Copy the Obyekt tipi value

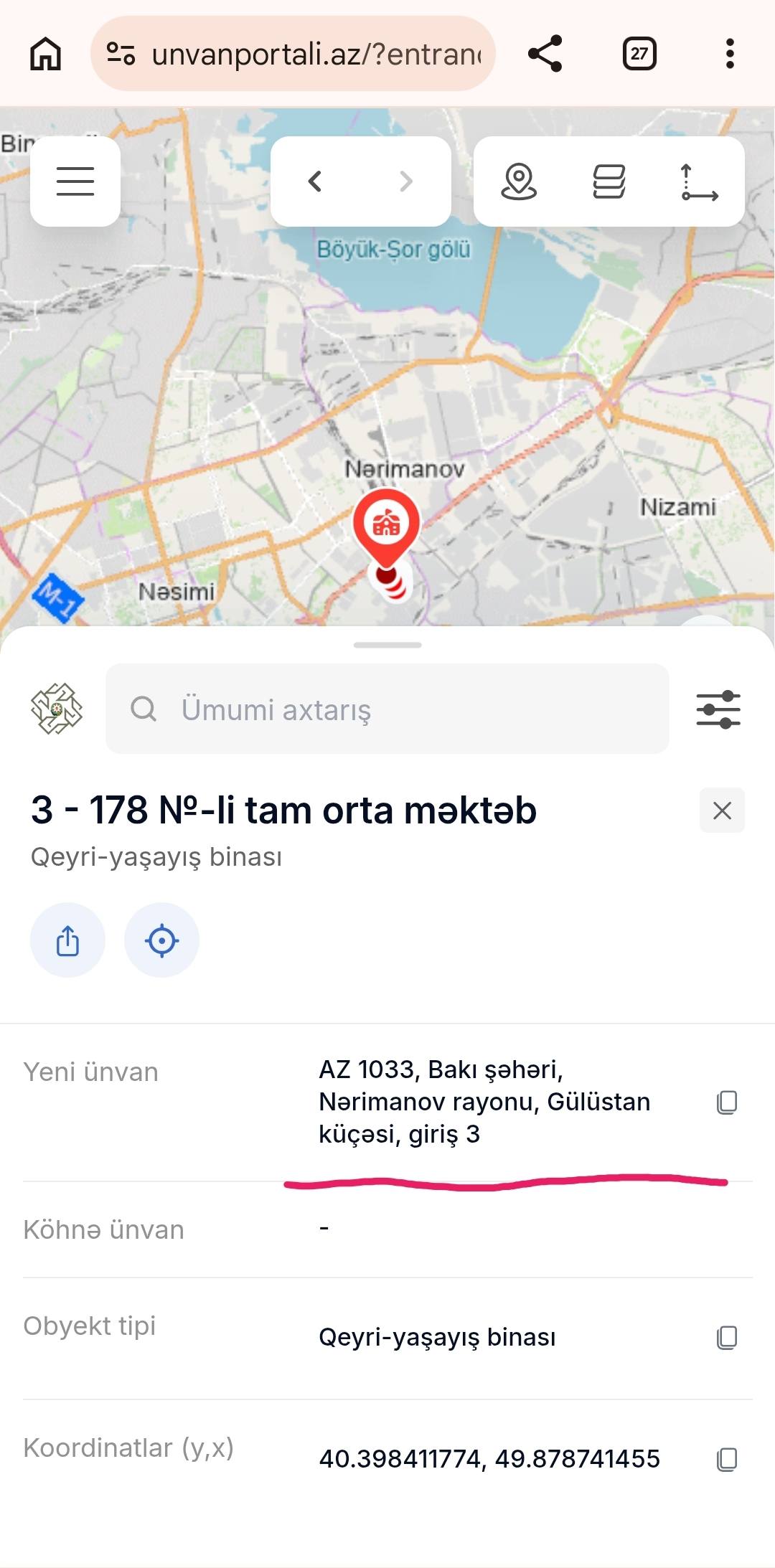point(727,1338)
